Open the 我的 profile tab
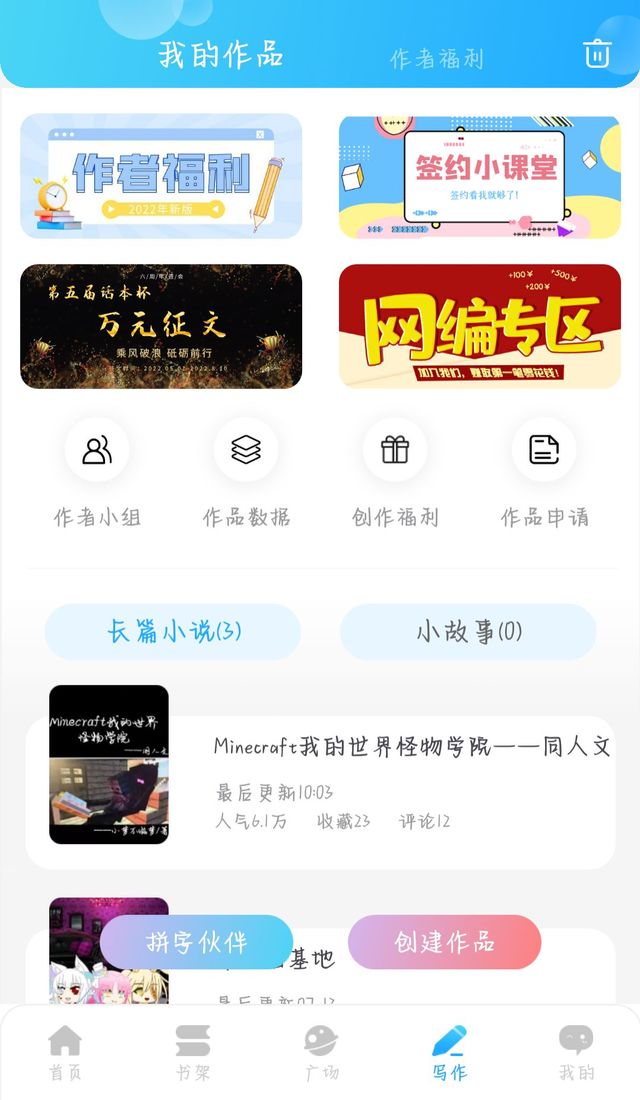Viewport: 640px width, 1100px height. click(576, 1052)
